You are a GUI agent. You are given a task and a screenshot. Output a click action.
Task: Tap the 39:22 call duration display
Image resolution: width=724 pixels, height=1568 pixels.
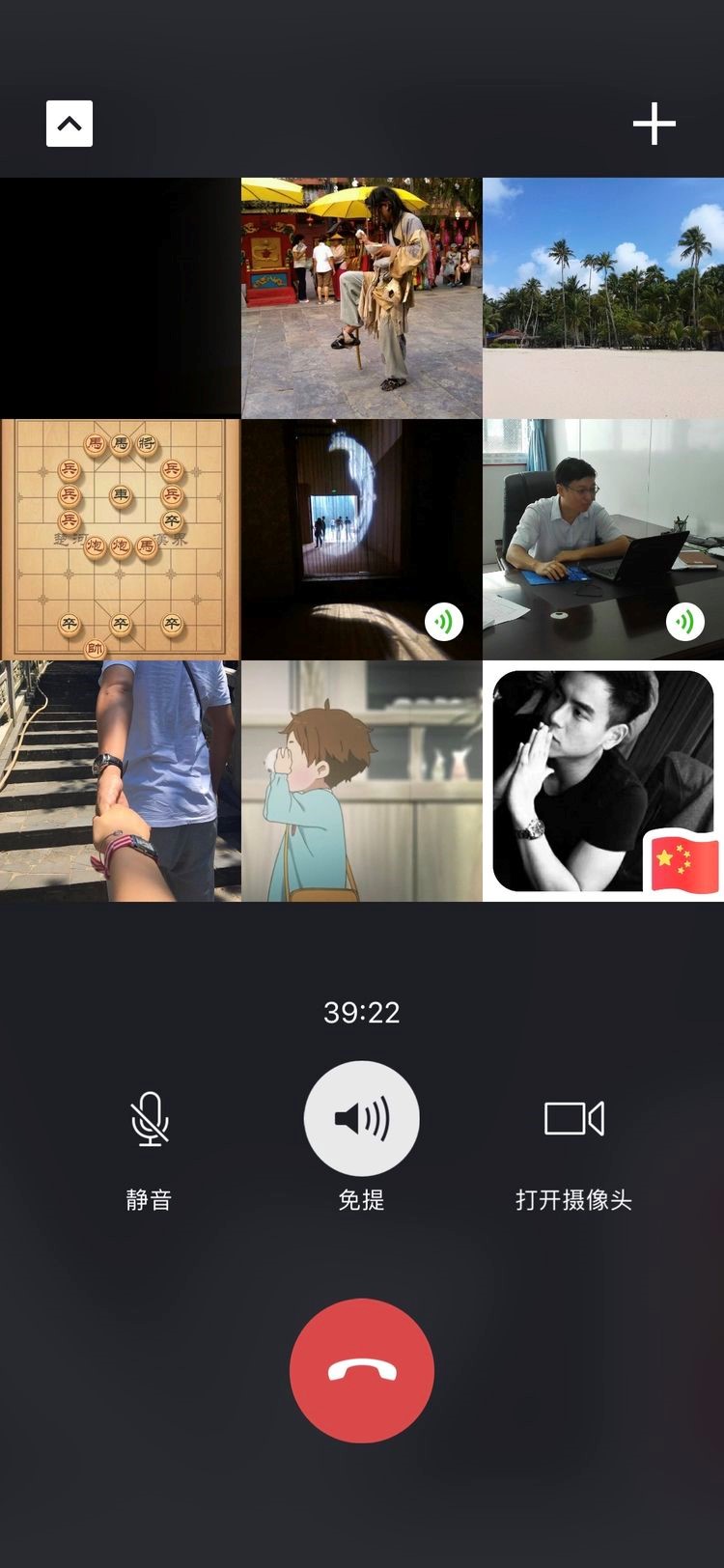[x=362, y=1012]
